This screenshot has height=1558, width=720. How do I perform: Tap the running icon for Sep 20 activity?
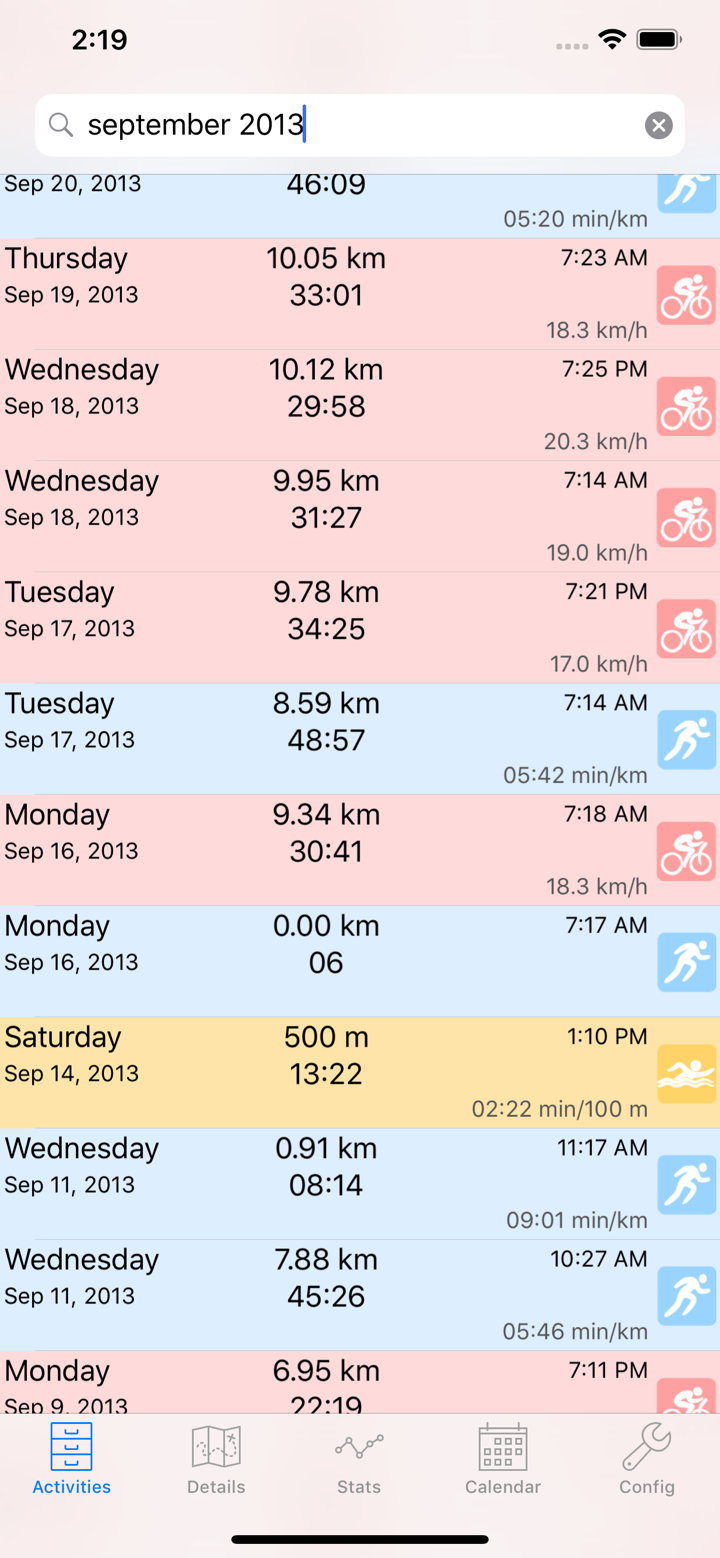(686, 190)
